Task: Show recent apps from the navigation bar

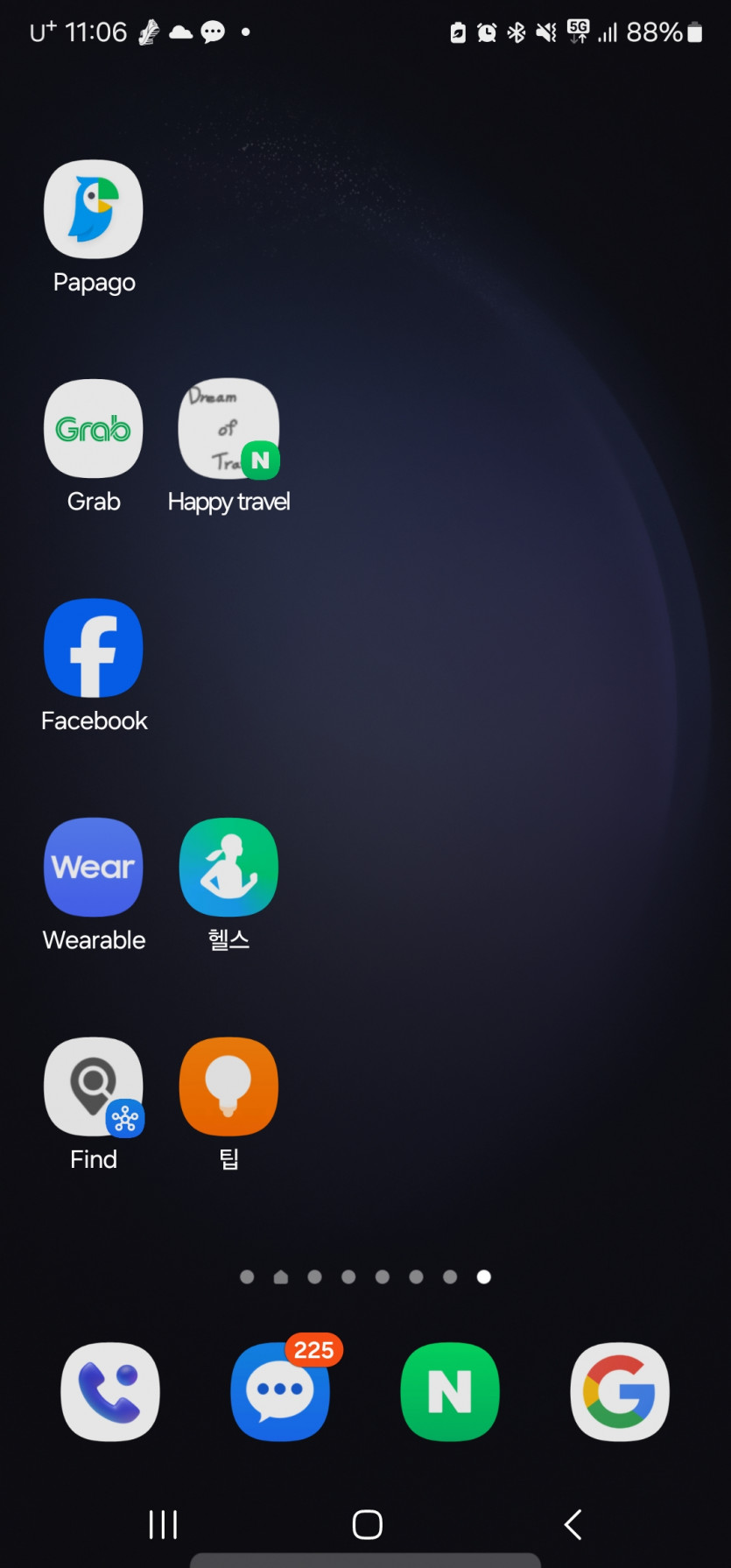Action: 164,1524
